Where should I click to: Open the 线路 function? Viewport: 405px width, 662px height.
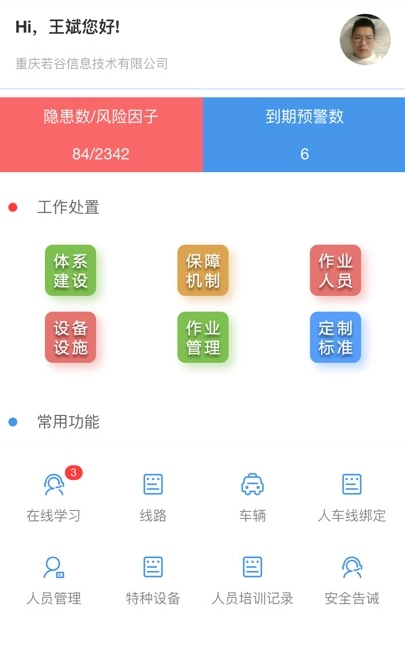pyautogui.click(x=153, y=497)
